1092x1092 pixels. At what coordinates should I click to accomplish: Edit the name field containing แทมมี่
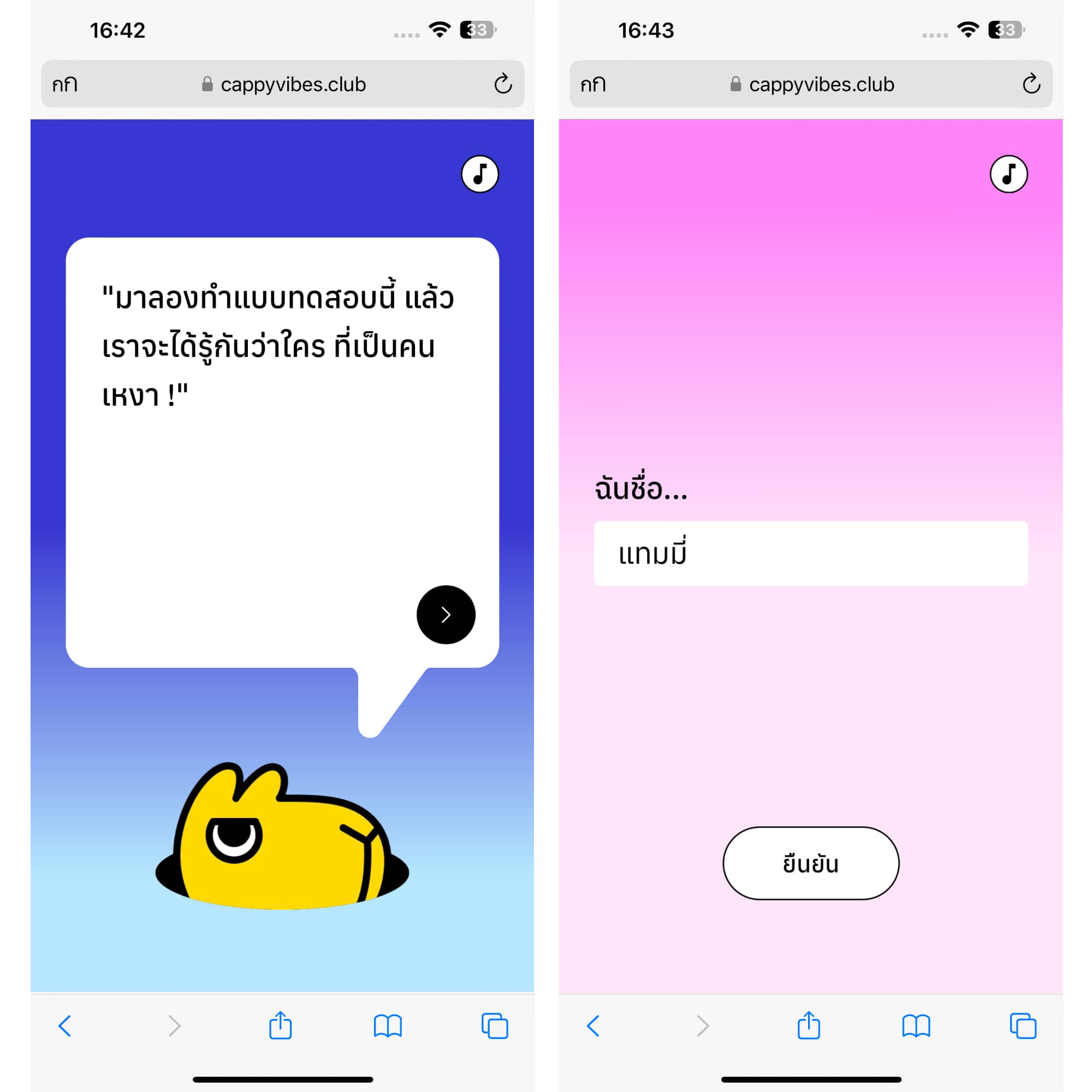coord(810,553)
